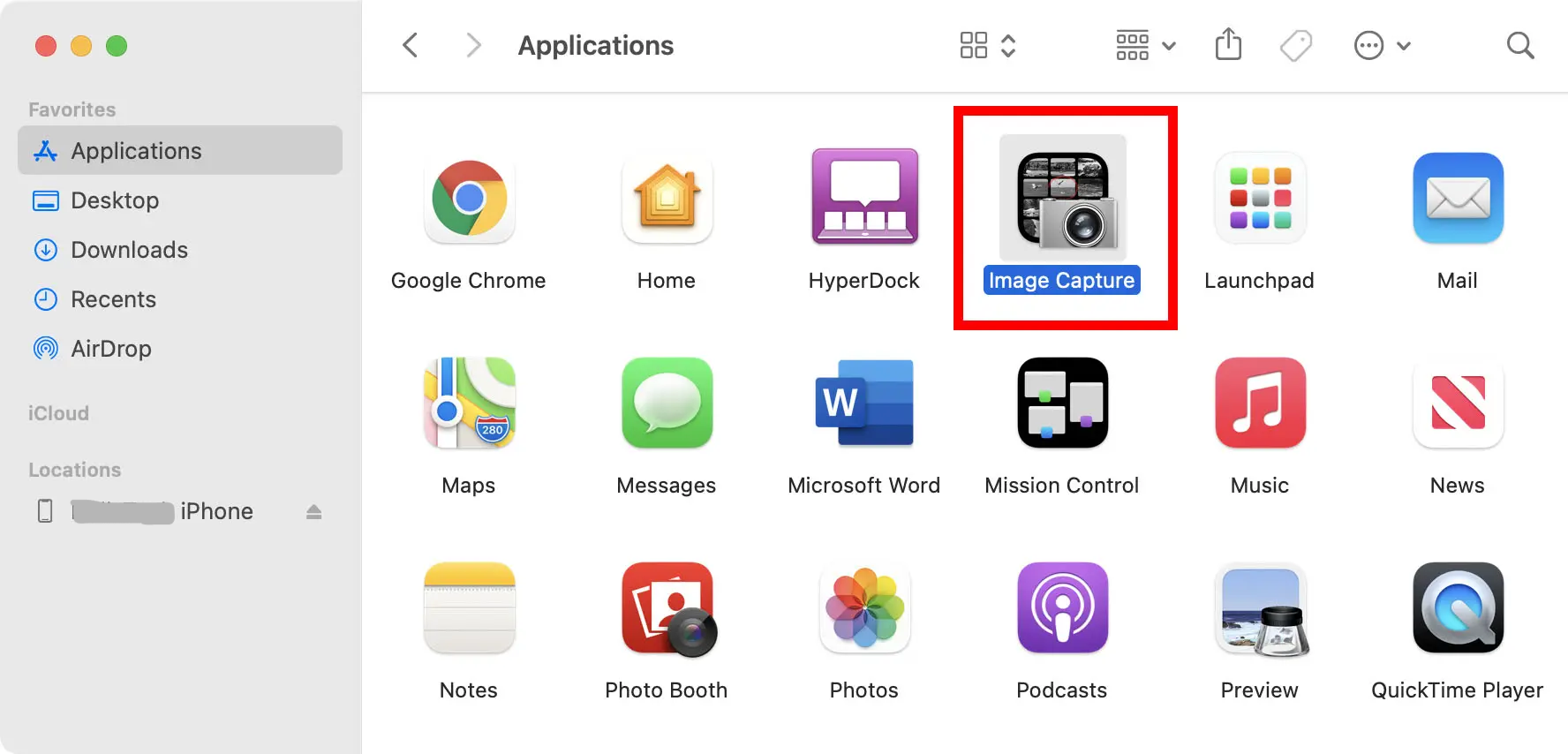Open the more actions ellipsis menu

(1382, 45)
